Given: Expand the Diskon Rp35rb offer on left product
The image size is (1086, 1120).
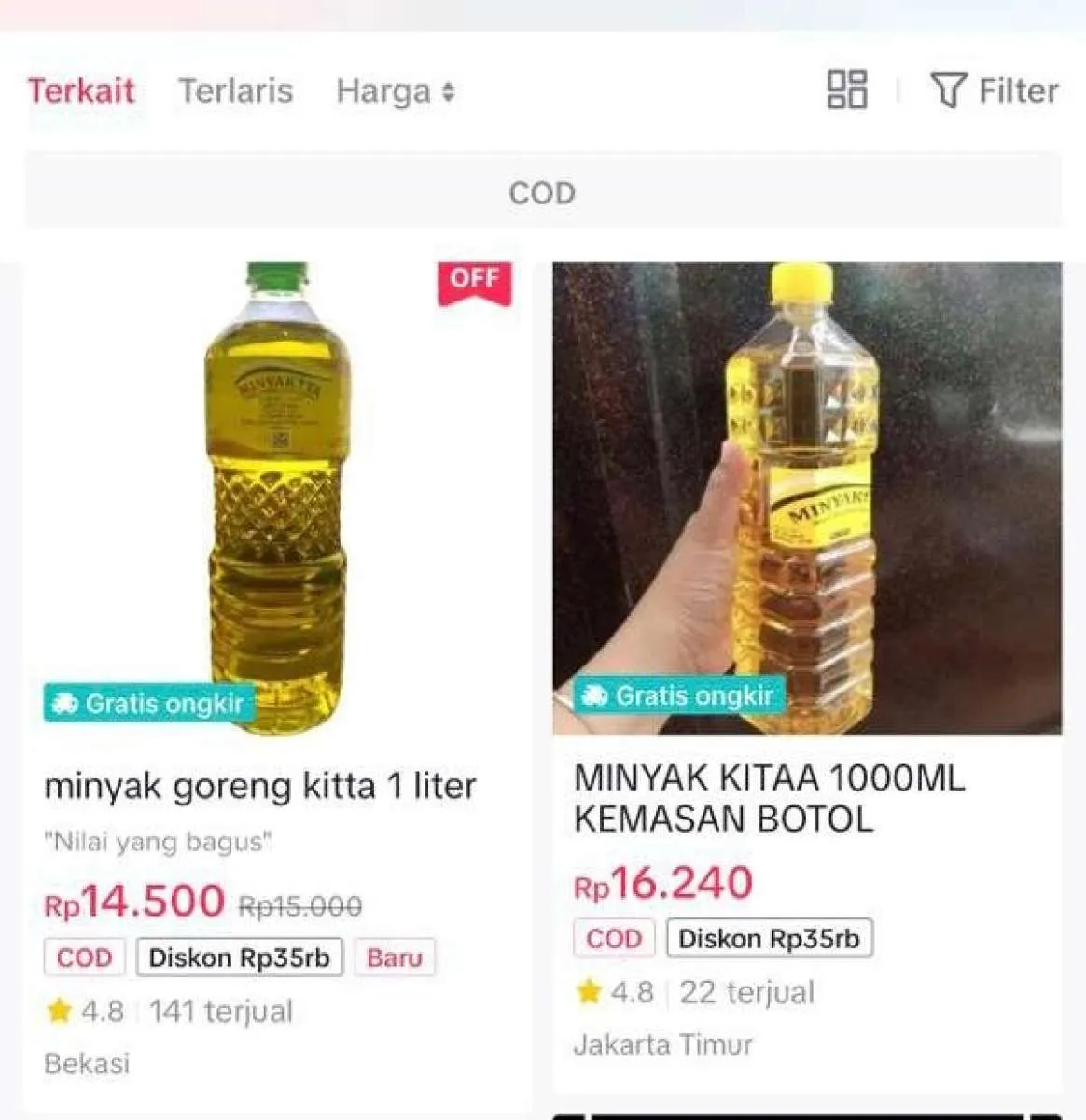Looking at the screenshot, I should 238,957.
